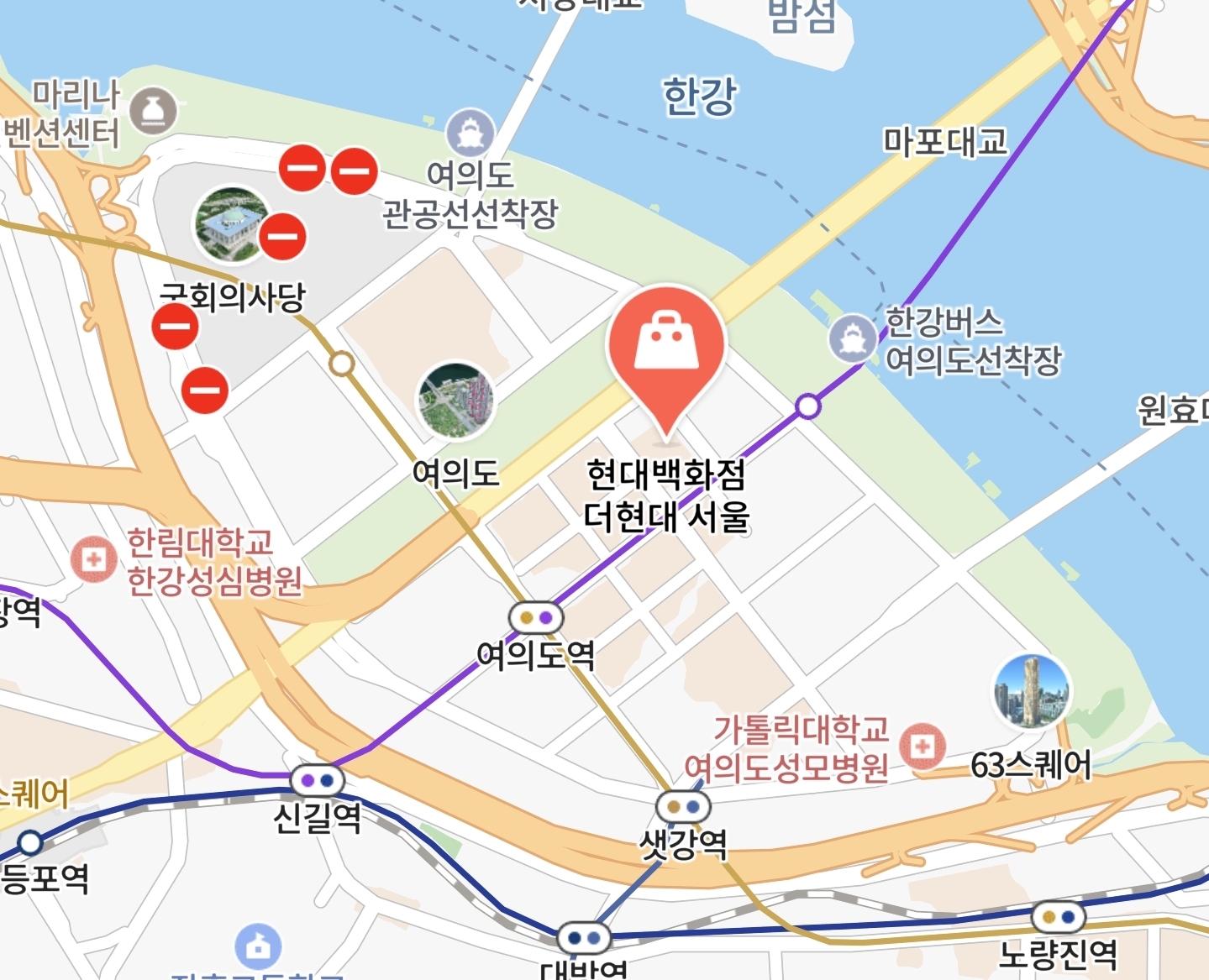Select the 한림대학교 한강성심병원 hospital icon
This screenshot has width=1209, height=980.
[94, 559]
